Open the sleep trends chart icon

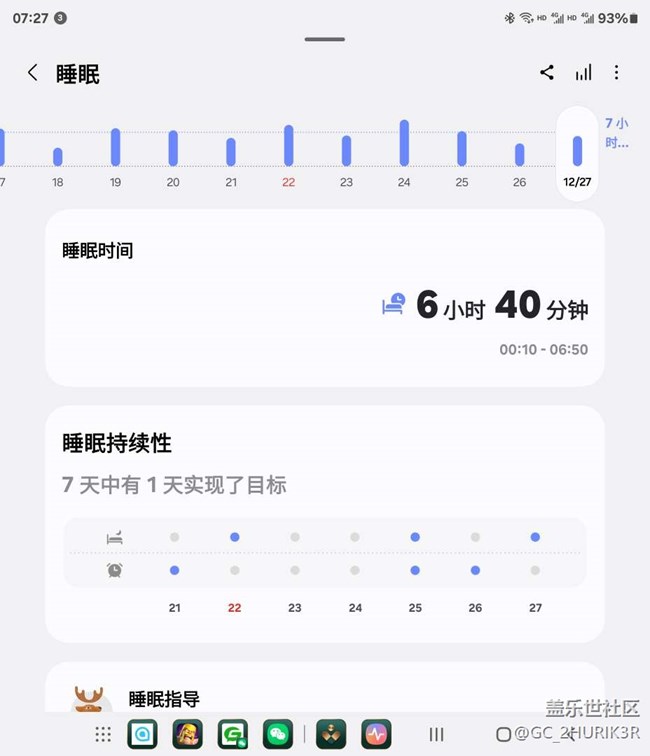(x=583, y=72)
